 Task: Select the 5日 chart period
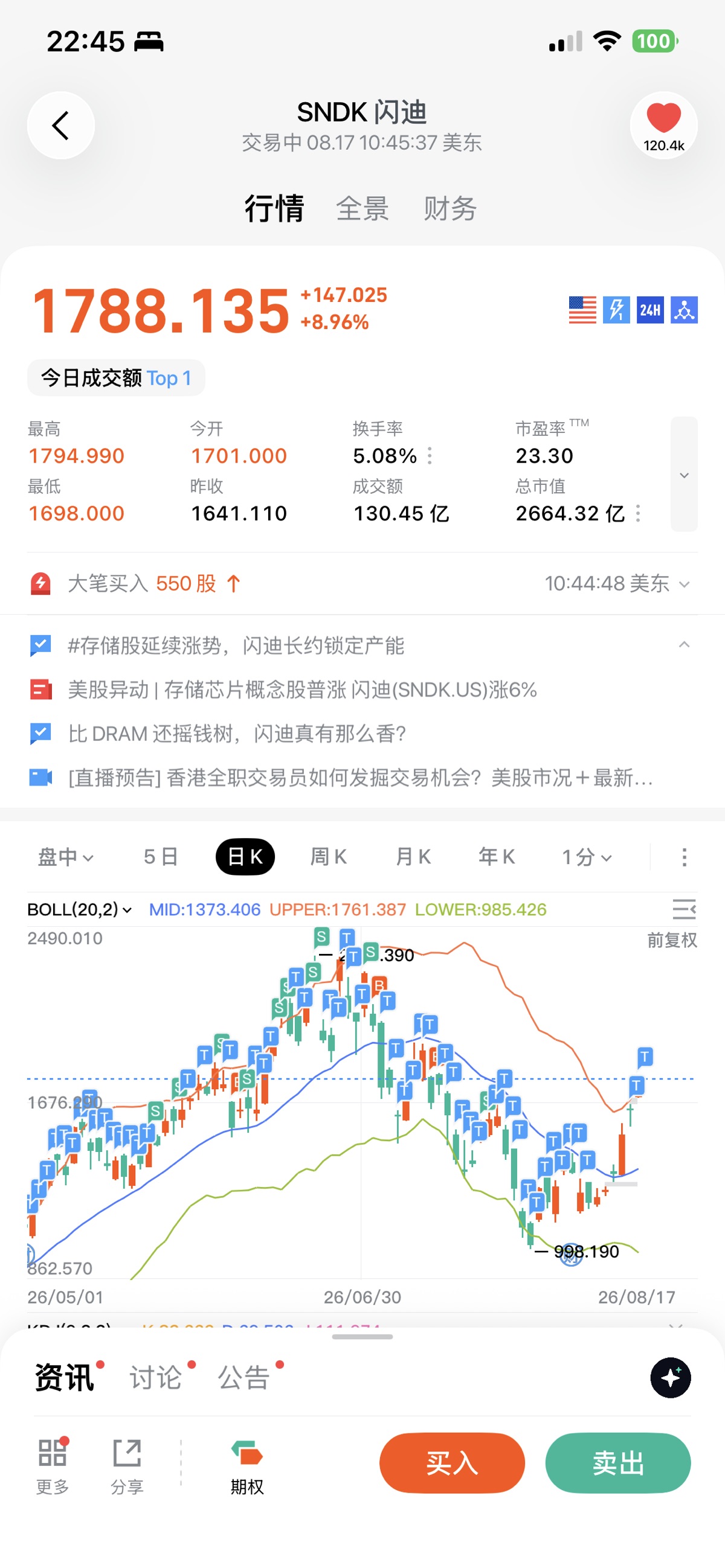pos(161,857)
